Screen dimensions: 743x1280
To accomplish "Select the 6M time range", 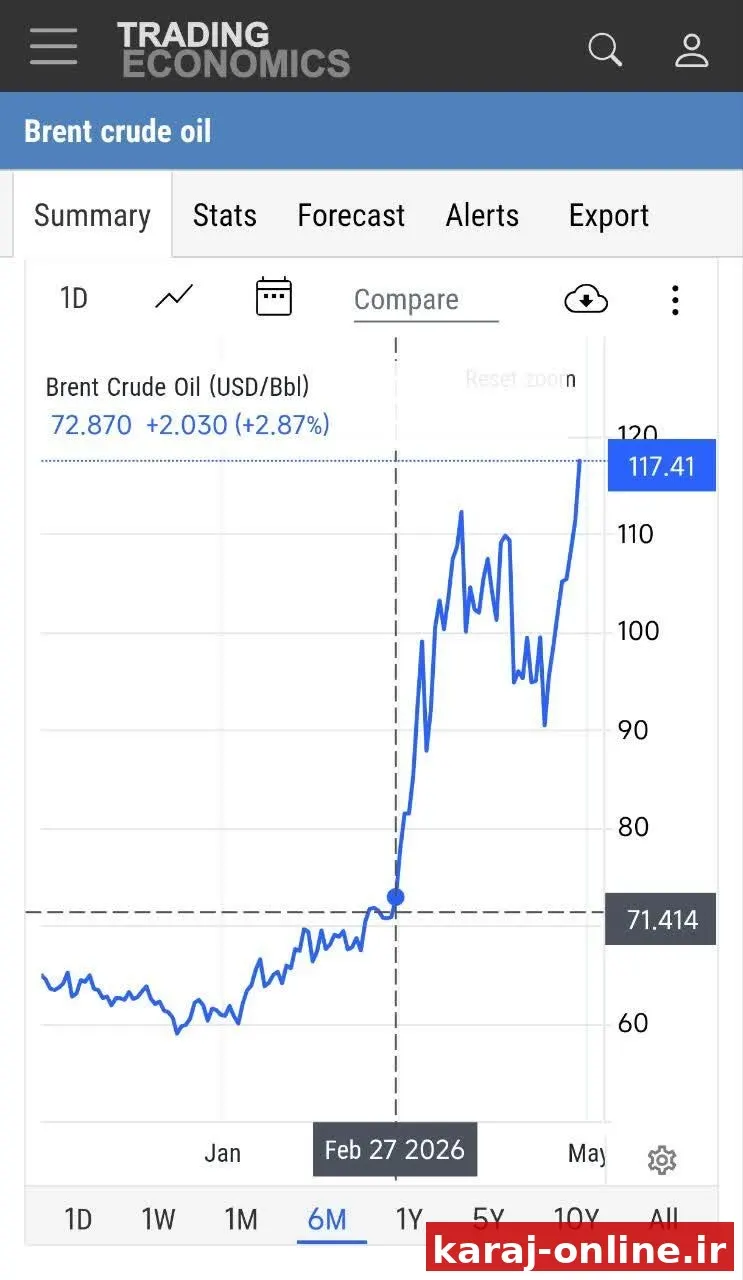I will pyautogui.click(x=327, y=1219).
